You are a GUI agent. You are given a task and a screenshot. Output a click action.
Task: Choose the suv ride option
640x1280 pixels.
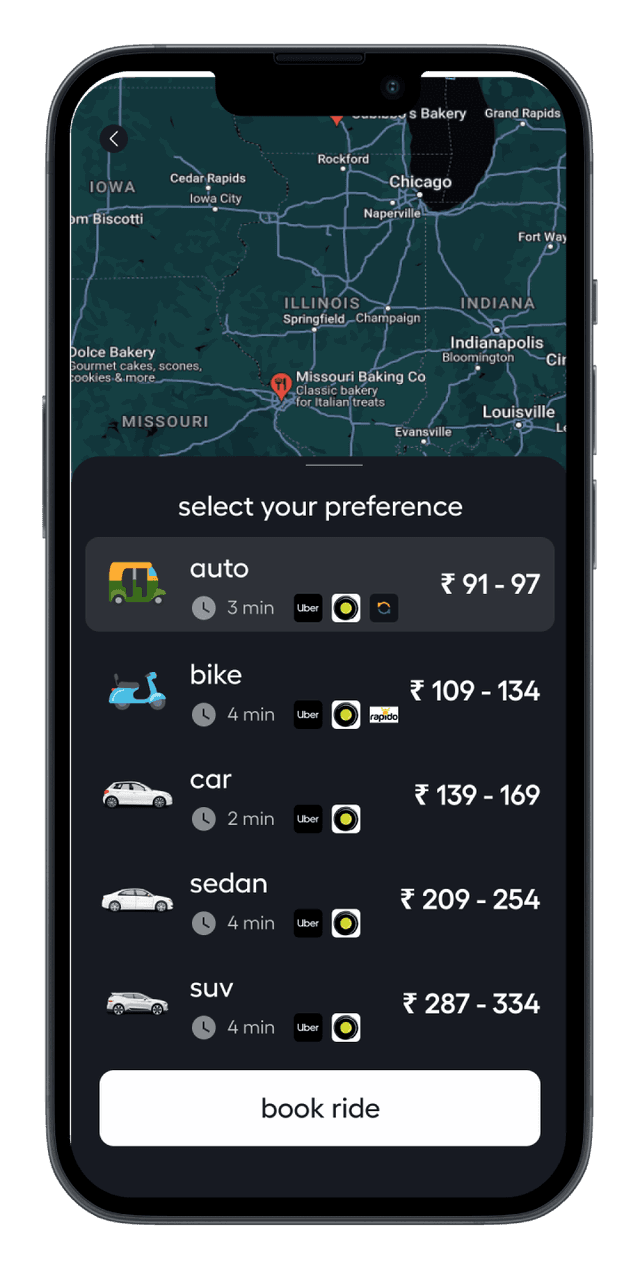click(320, 1004)
